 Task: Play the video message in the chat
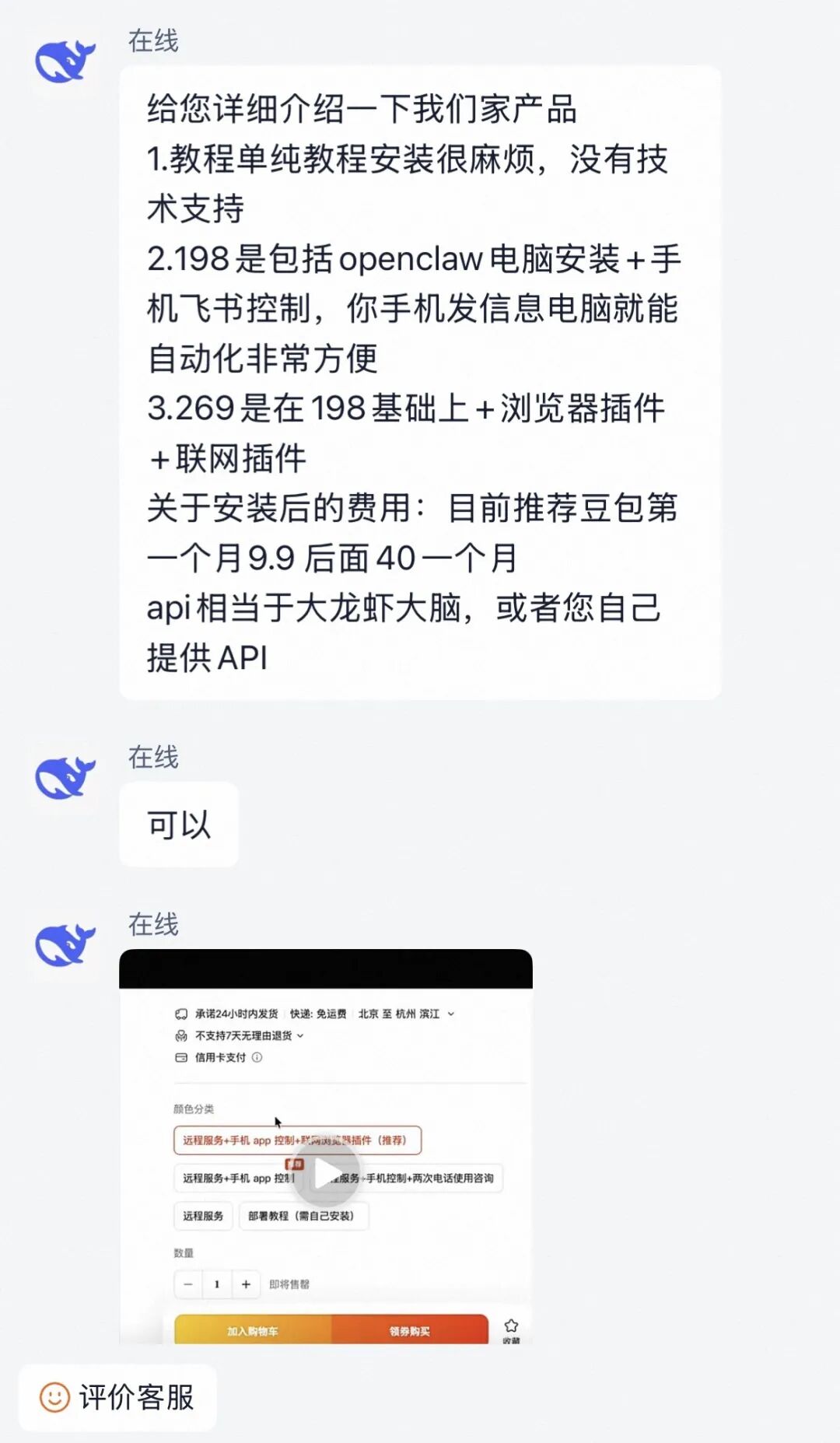pyautogui.click(x=326, y=1174)
